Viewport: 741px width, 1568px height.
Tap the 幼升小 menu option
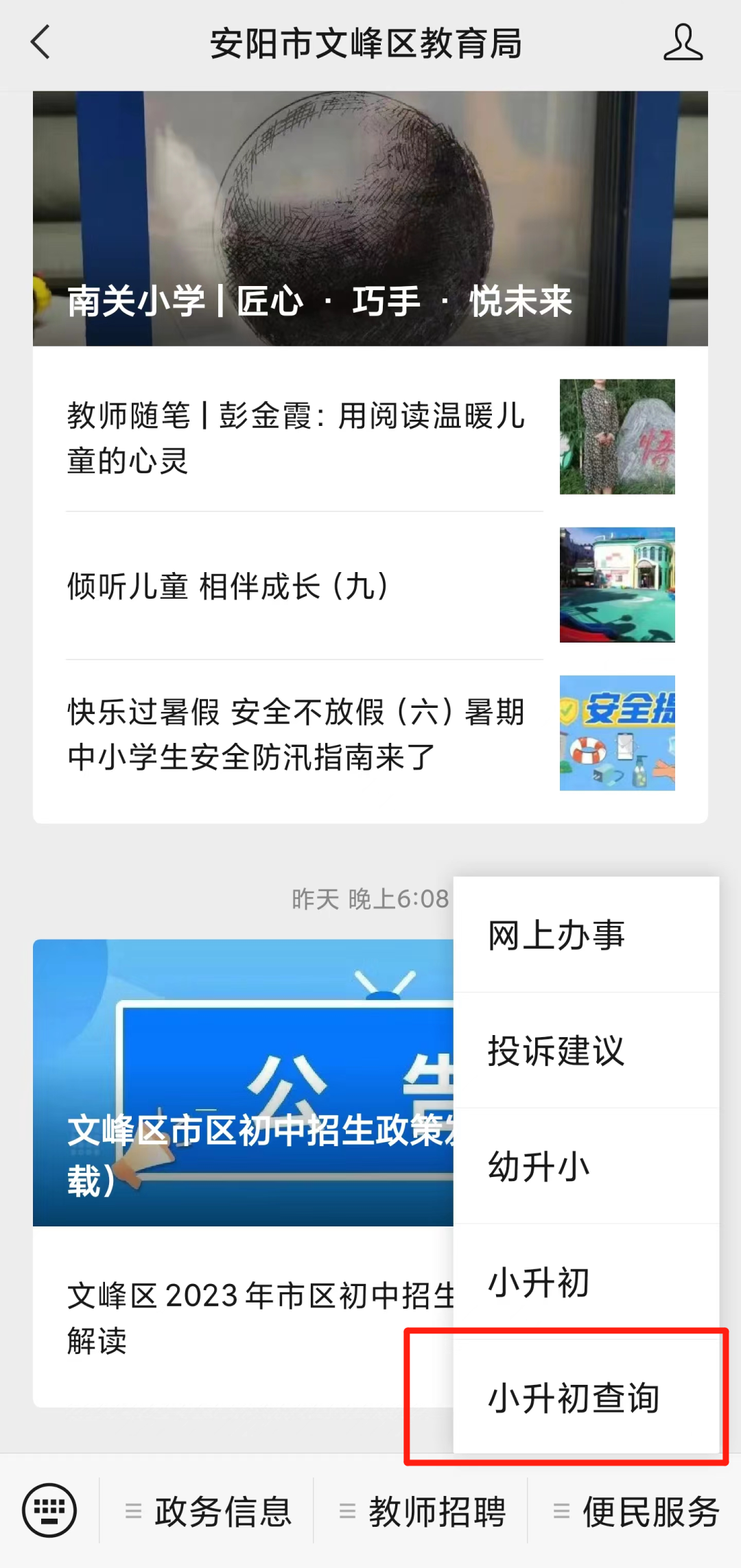tap(586, 1166)
